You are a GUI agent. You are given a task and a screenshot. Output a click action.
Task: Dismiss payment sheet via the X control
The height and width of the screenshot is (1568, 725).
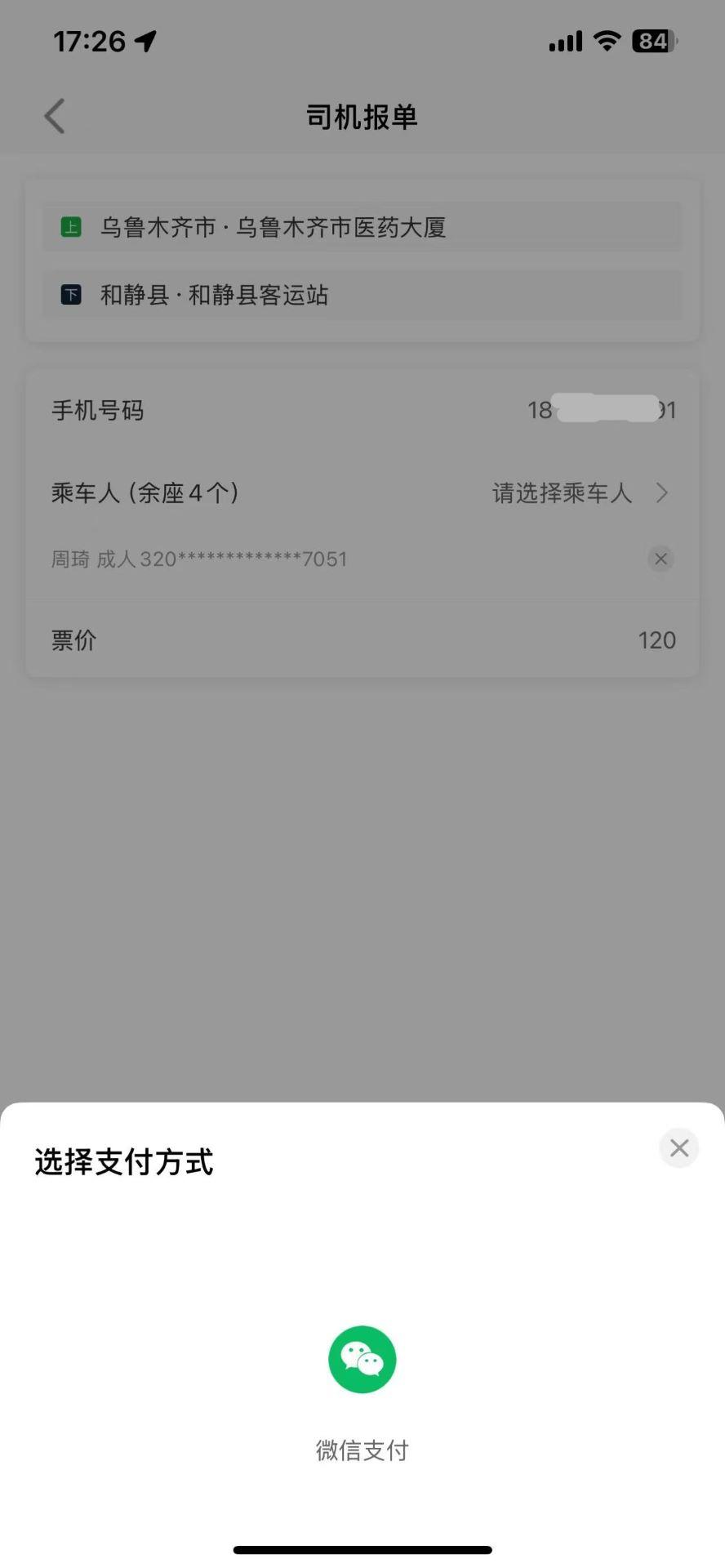(678, 1147)
